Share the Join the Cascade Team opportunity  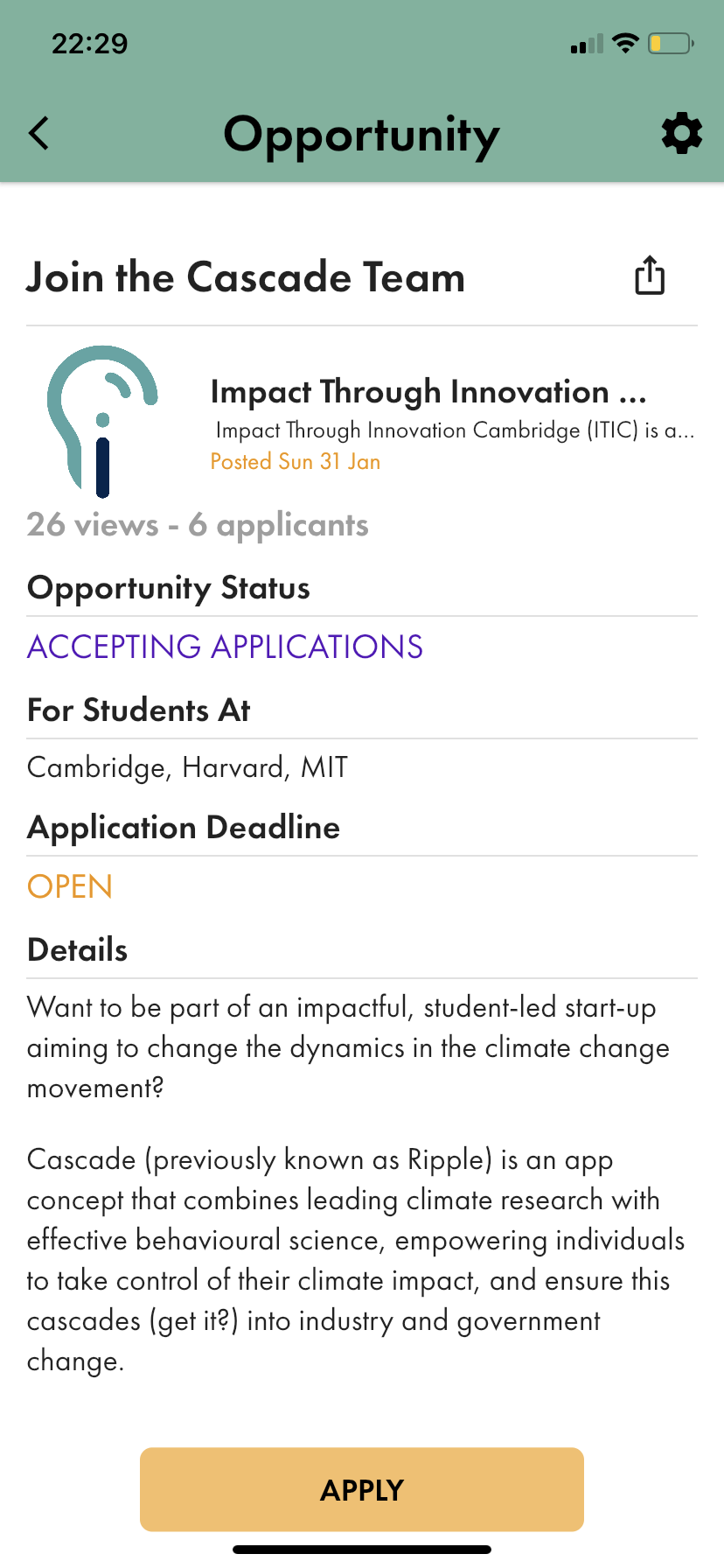click(x=649, y=276)
